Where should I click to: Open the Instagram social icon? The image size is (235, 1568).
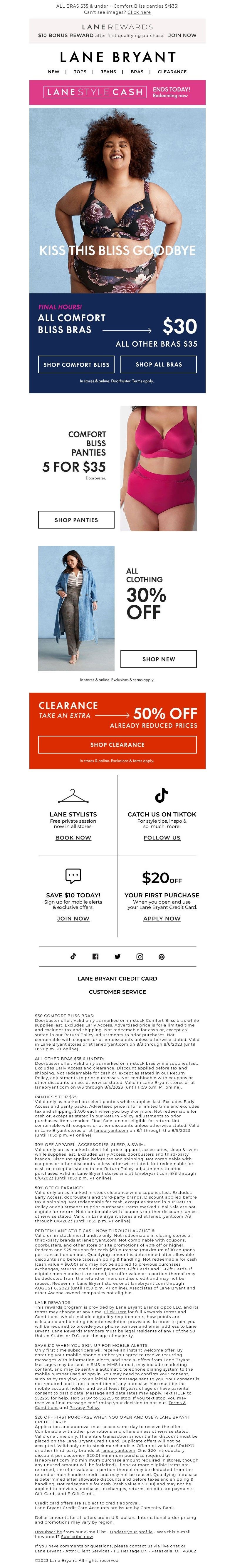(x=139, y=956)
